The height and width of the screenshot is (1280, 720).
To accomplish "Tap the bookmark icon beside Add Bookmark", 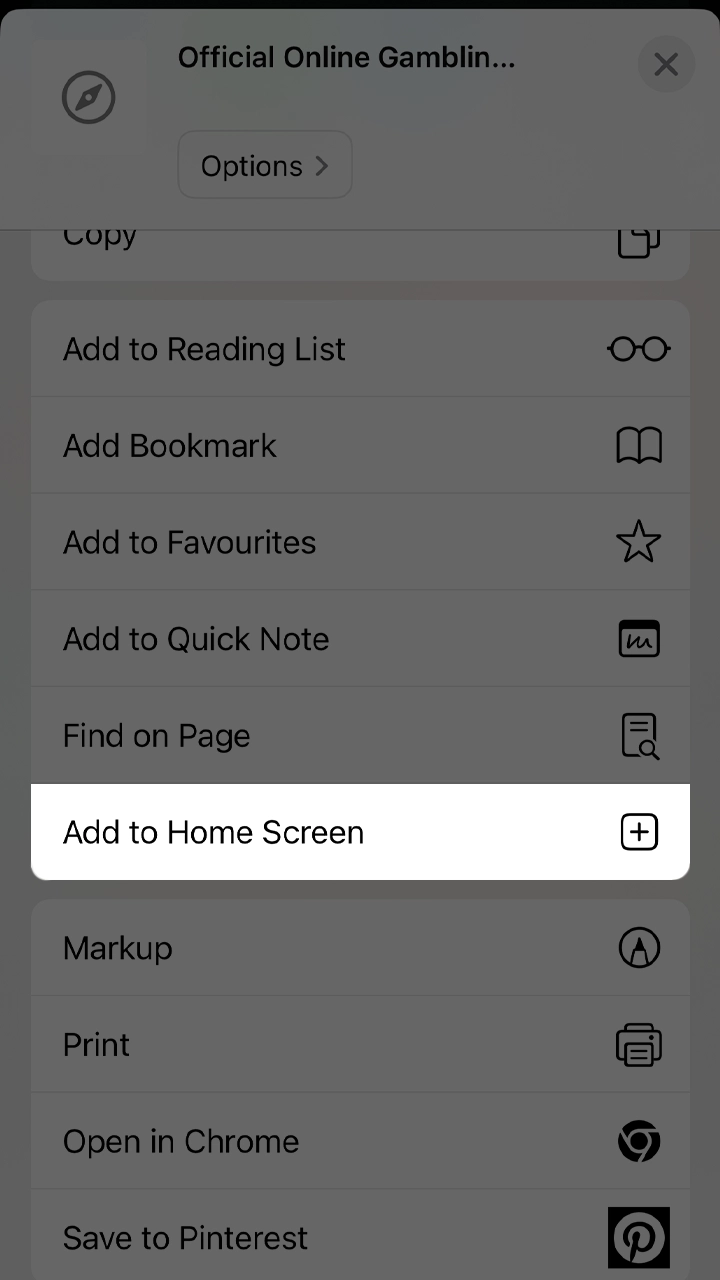I will click(639, 445).
